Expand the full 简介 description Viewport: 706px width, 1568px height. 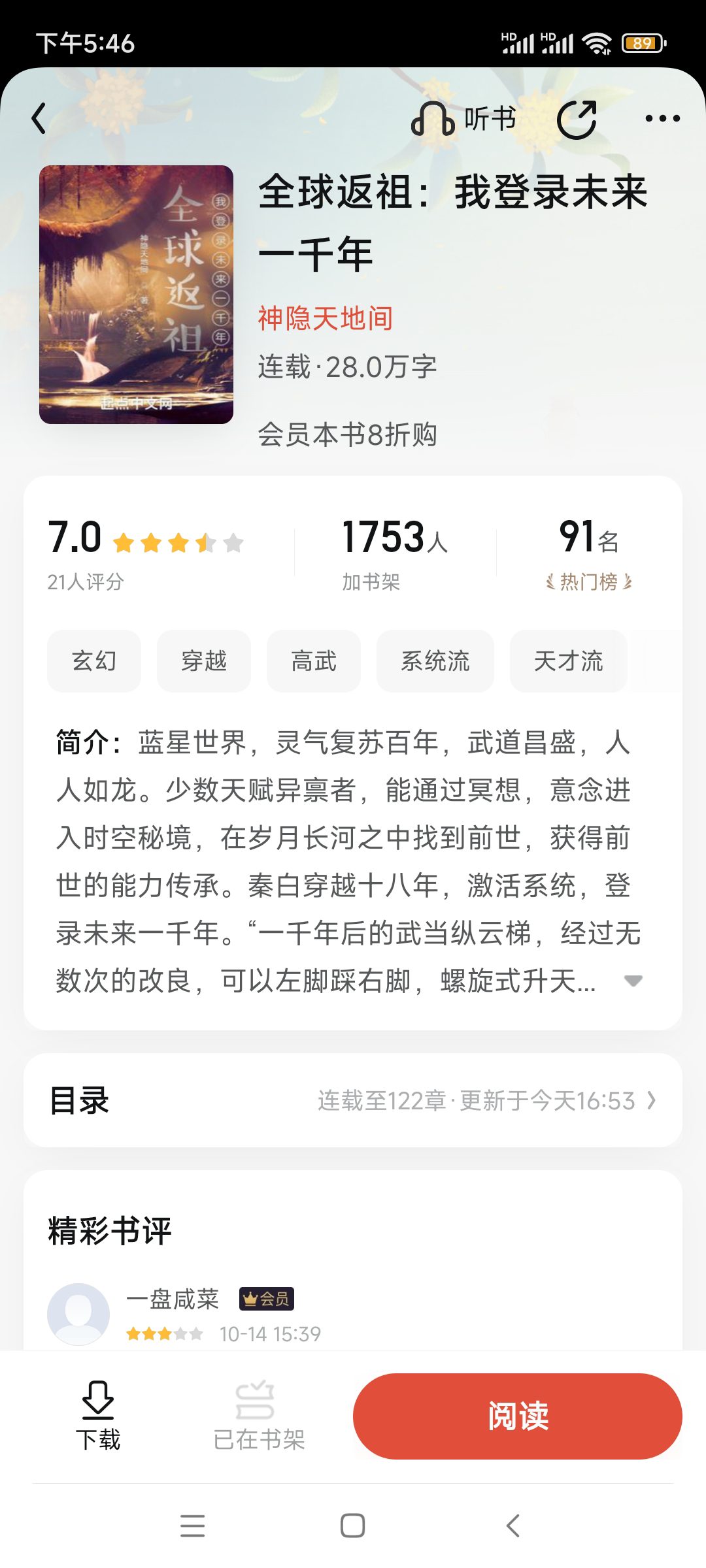pyautogui.click(x=633, y=981)
